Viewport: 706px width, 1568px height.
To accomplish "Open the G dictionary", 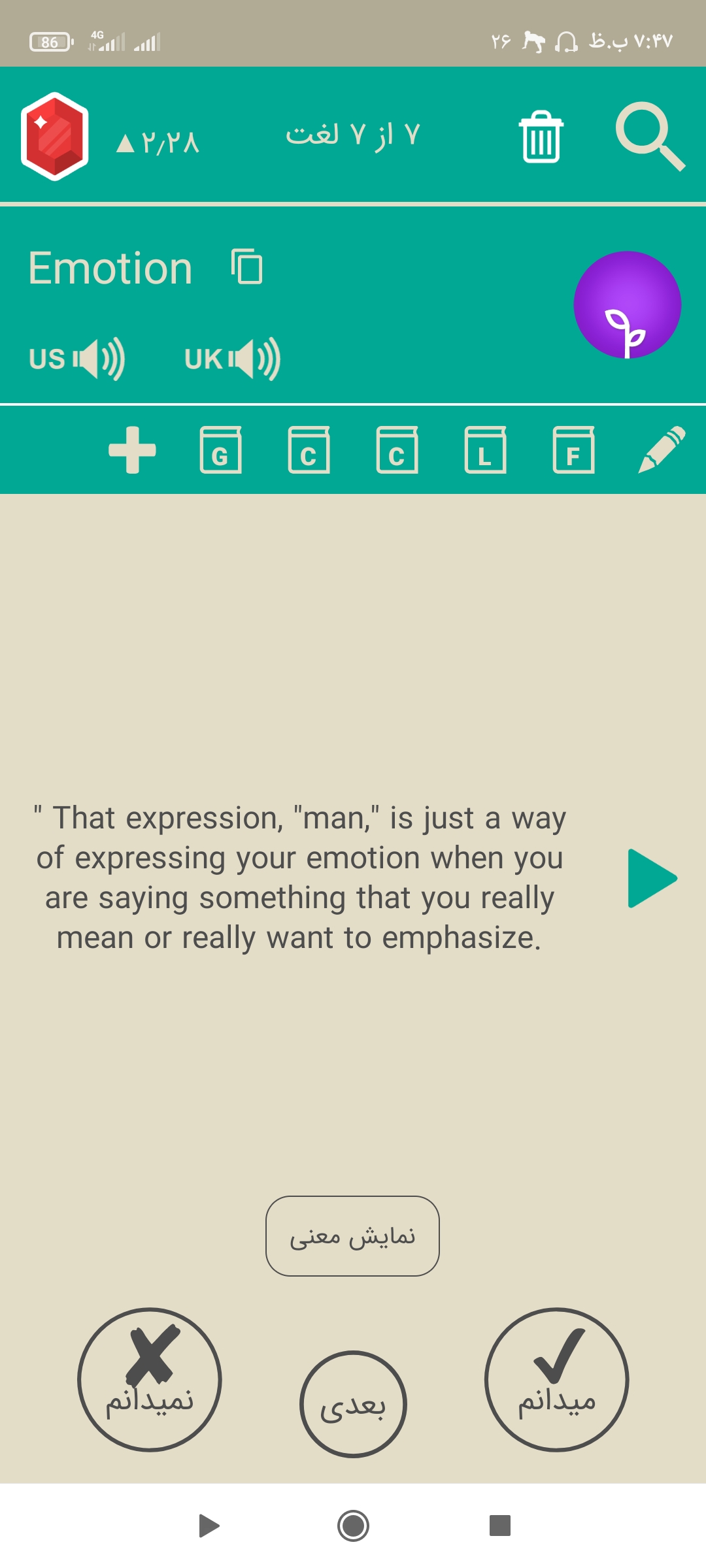I will pos(220,449).
